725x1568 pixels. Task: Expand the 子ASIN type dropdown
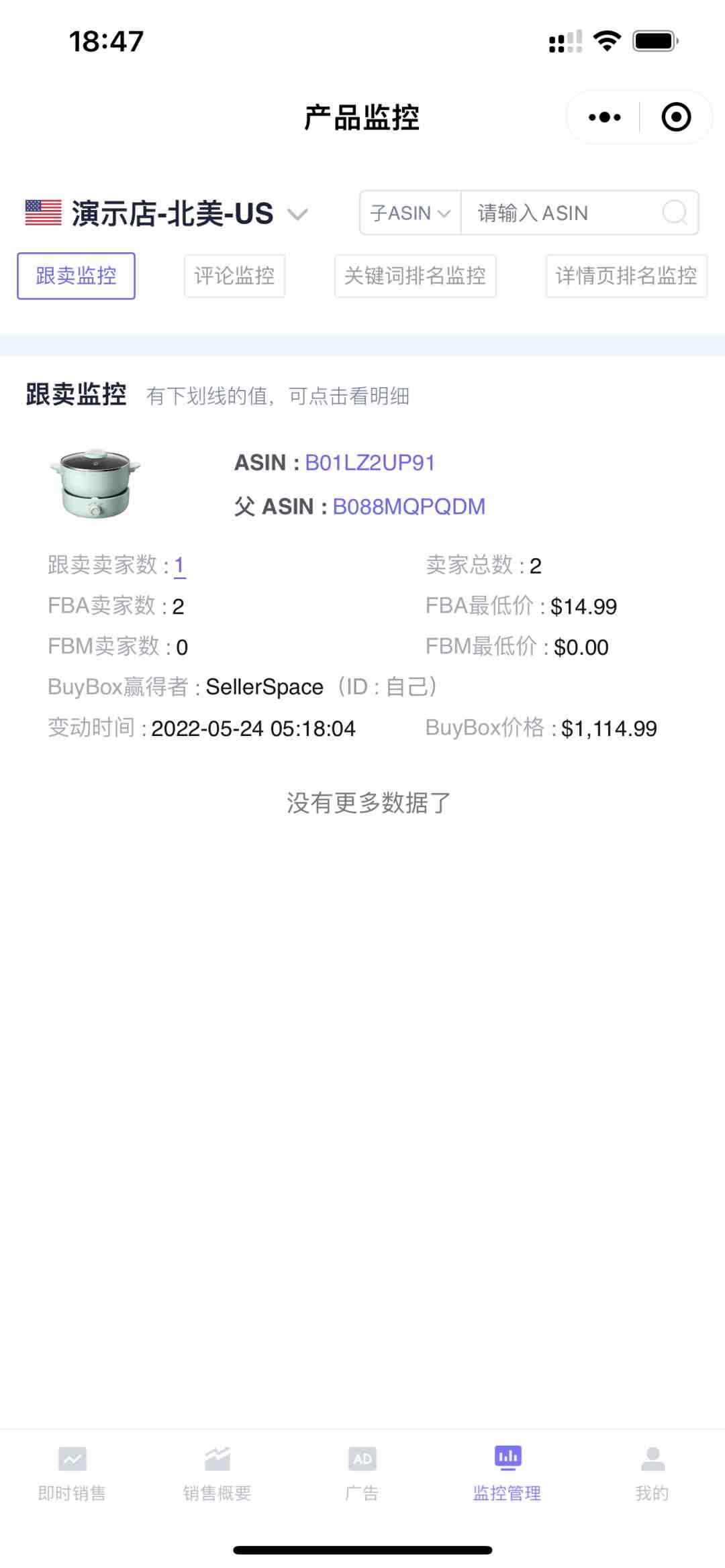click(x=410, y=213)
